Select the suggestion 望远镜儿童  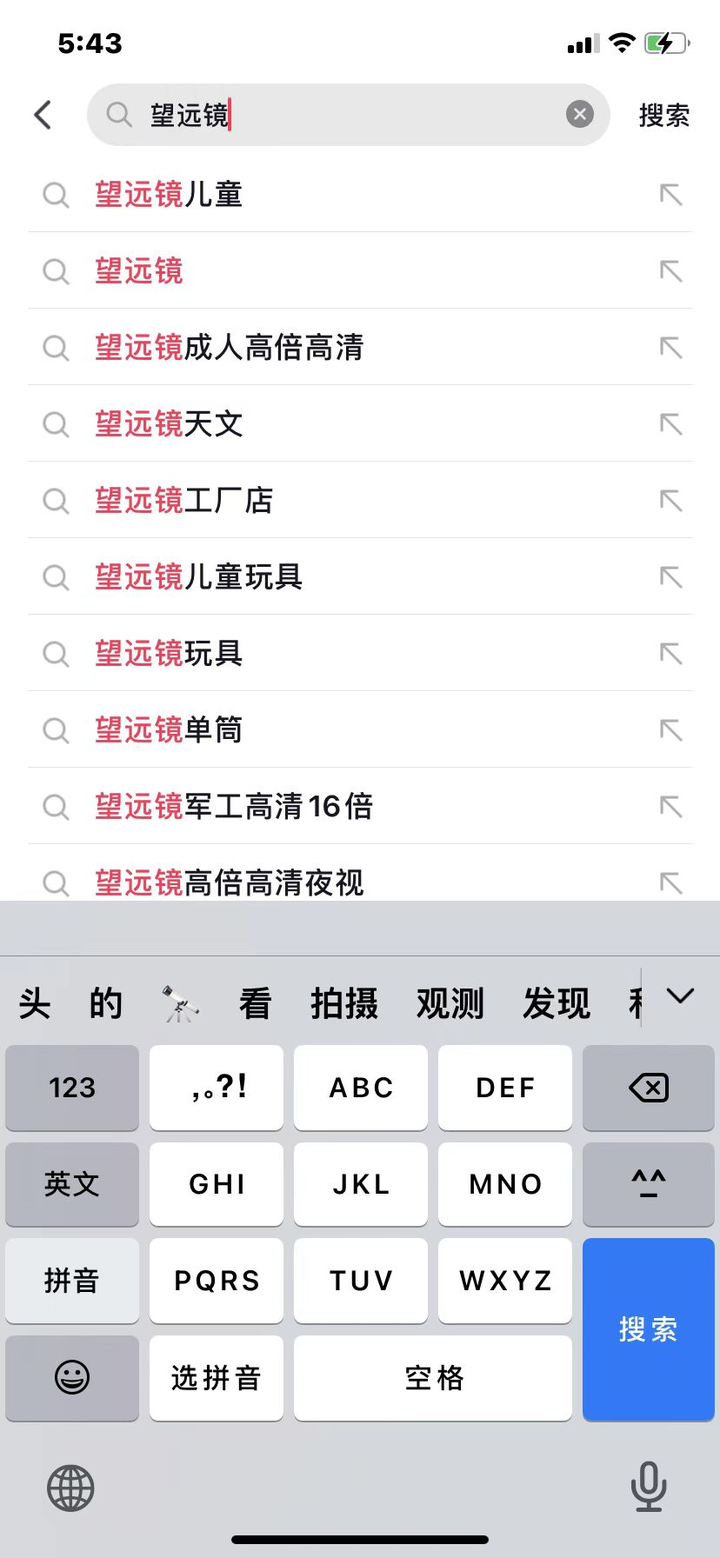pyautogui.click(x=360, y=194)
